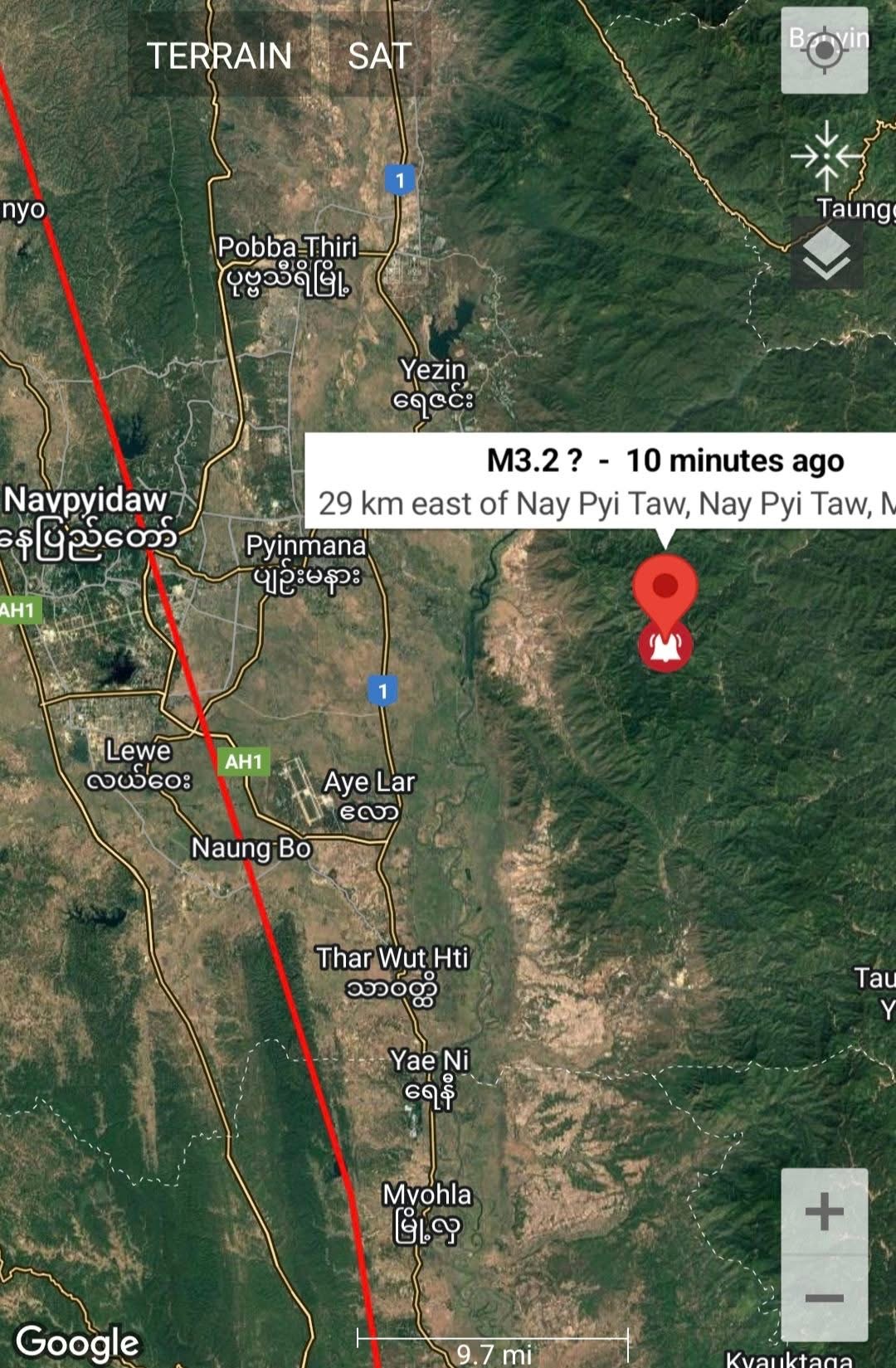The image size is (896, 1368).
Task: Center map on my location
Action: click(824, 51)
